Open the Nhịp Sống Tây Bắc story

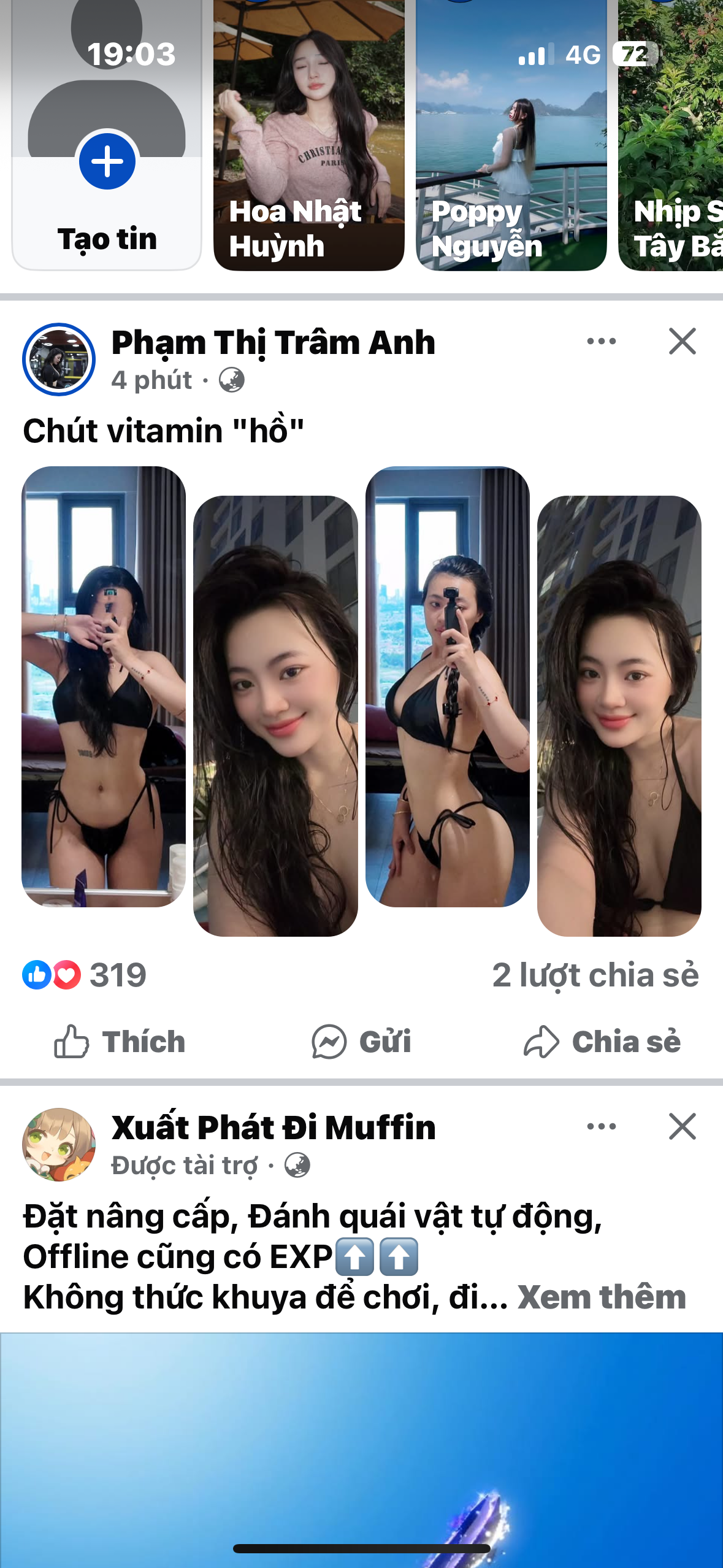(x=671, y=135)
